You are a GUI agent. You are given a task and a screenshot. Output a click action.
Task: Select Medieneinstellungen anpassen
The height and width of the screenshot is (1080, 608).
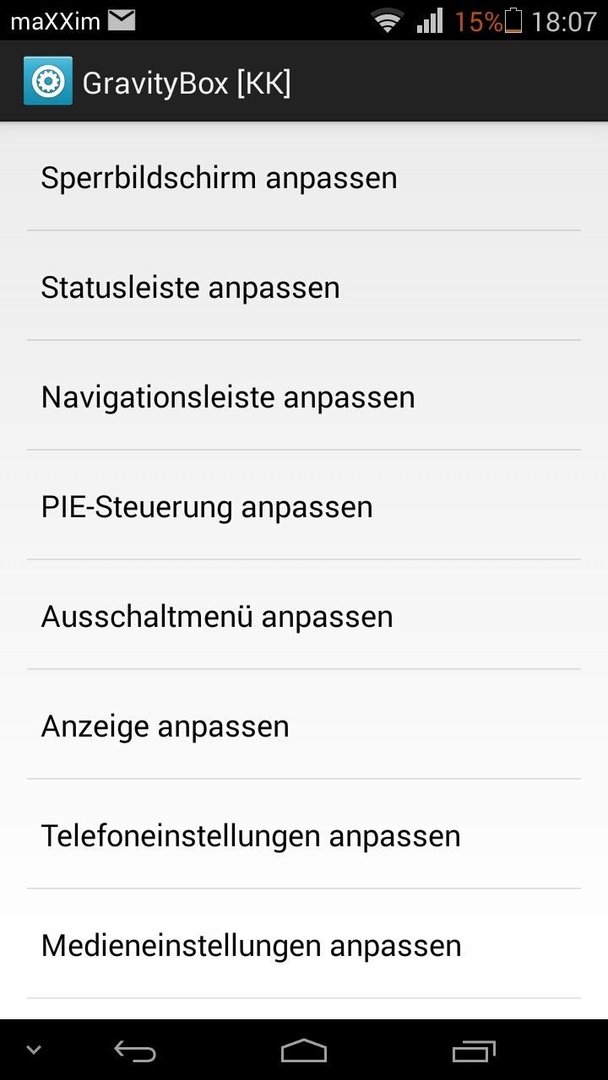(x=304, y=944)
